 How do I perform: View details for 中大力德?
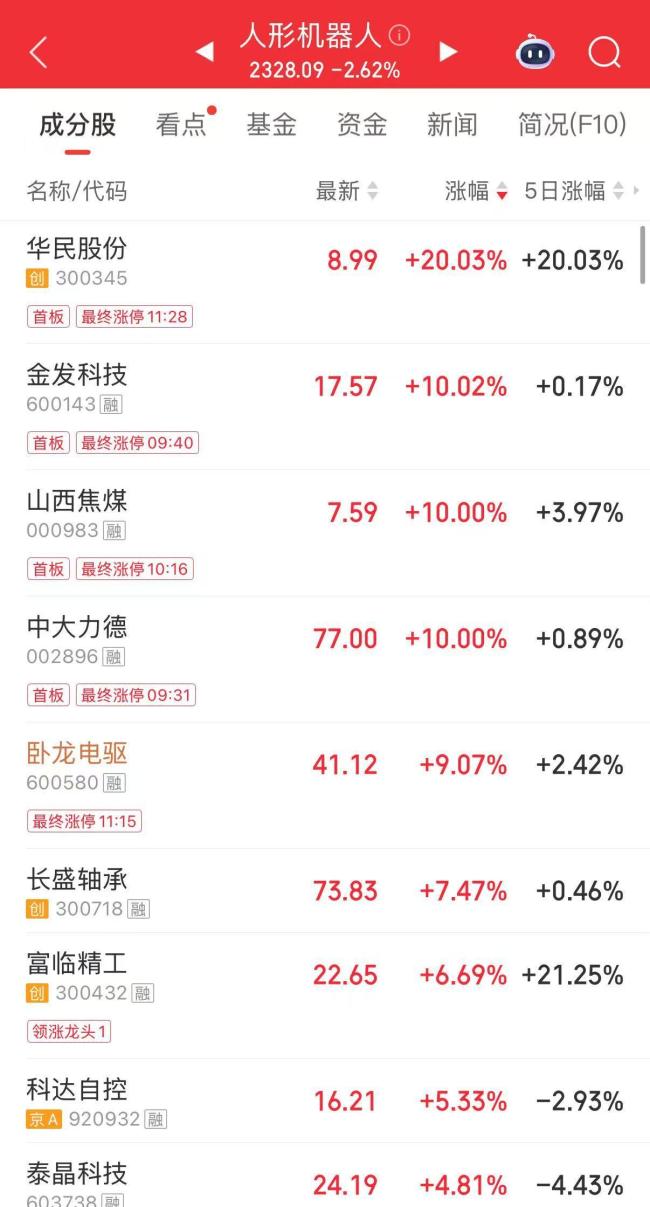[x=77, y=627]
